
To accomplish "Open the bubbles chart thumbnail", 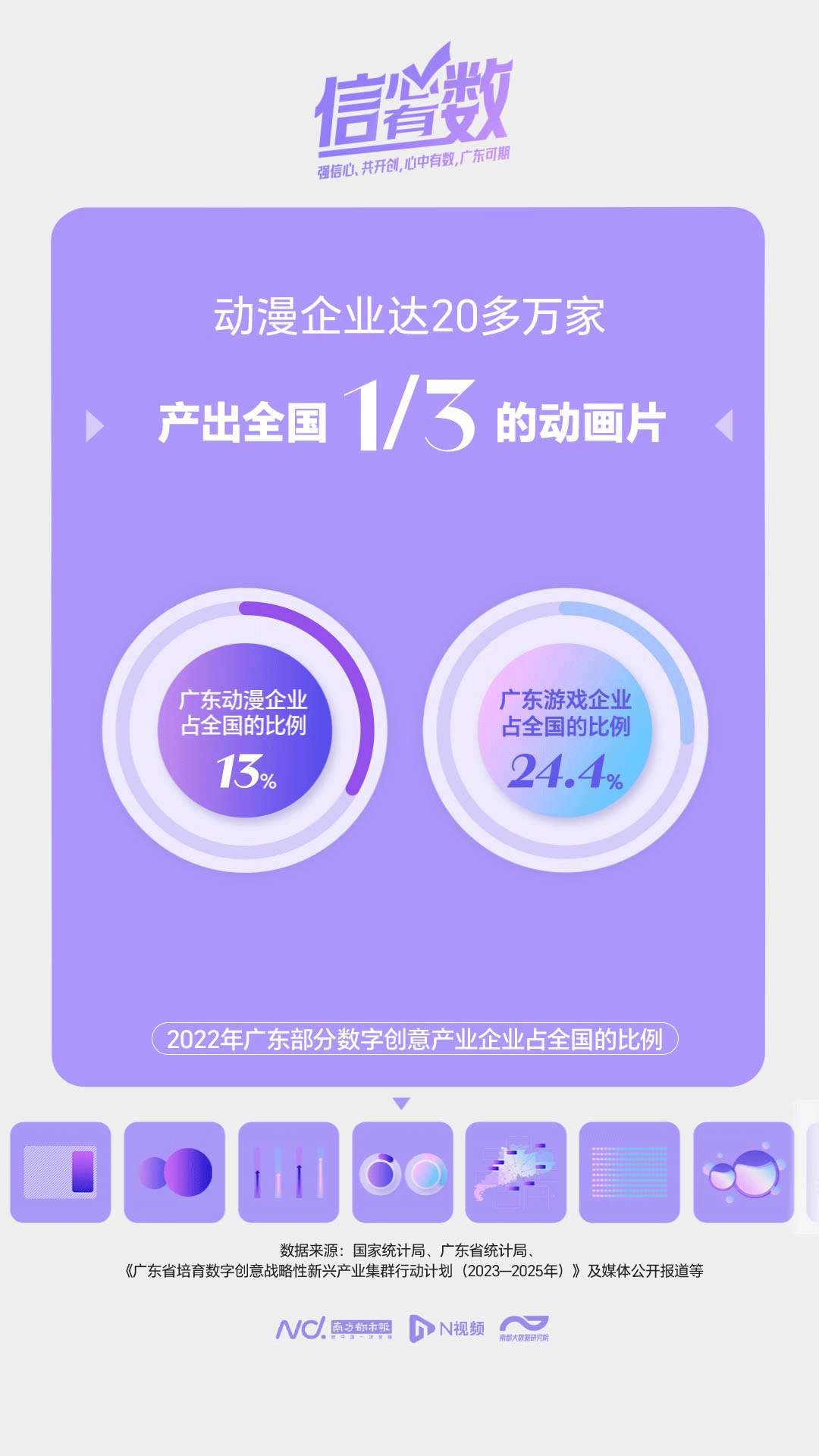I will (743, 1172).
